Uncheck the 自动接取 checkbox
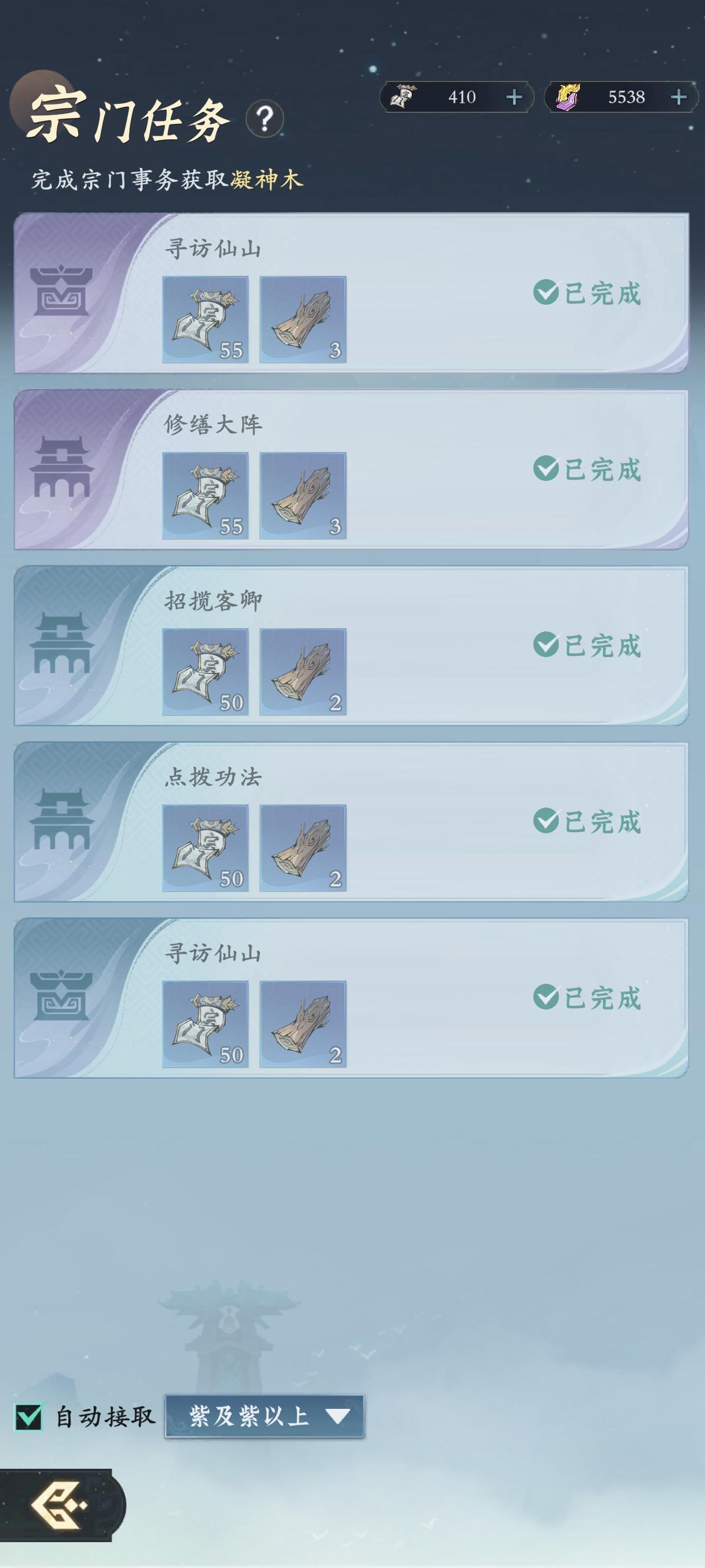 point(29,1416)
